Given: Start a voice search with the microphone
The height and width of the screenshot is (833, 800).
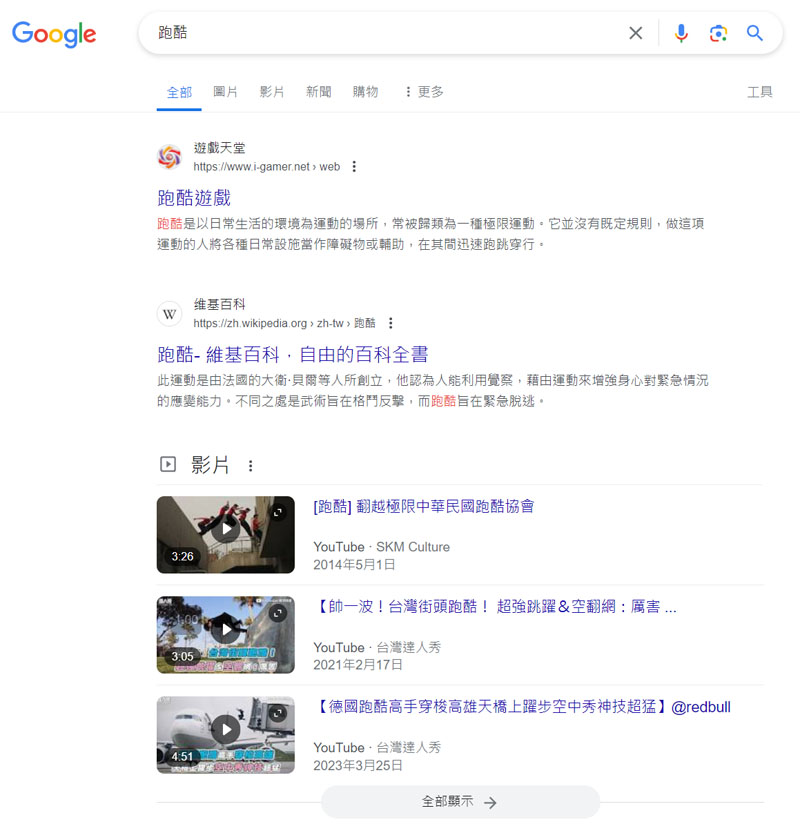Looking at the screenshot, I should [681, 33].
